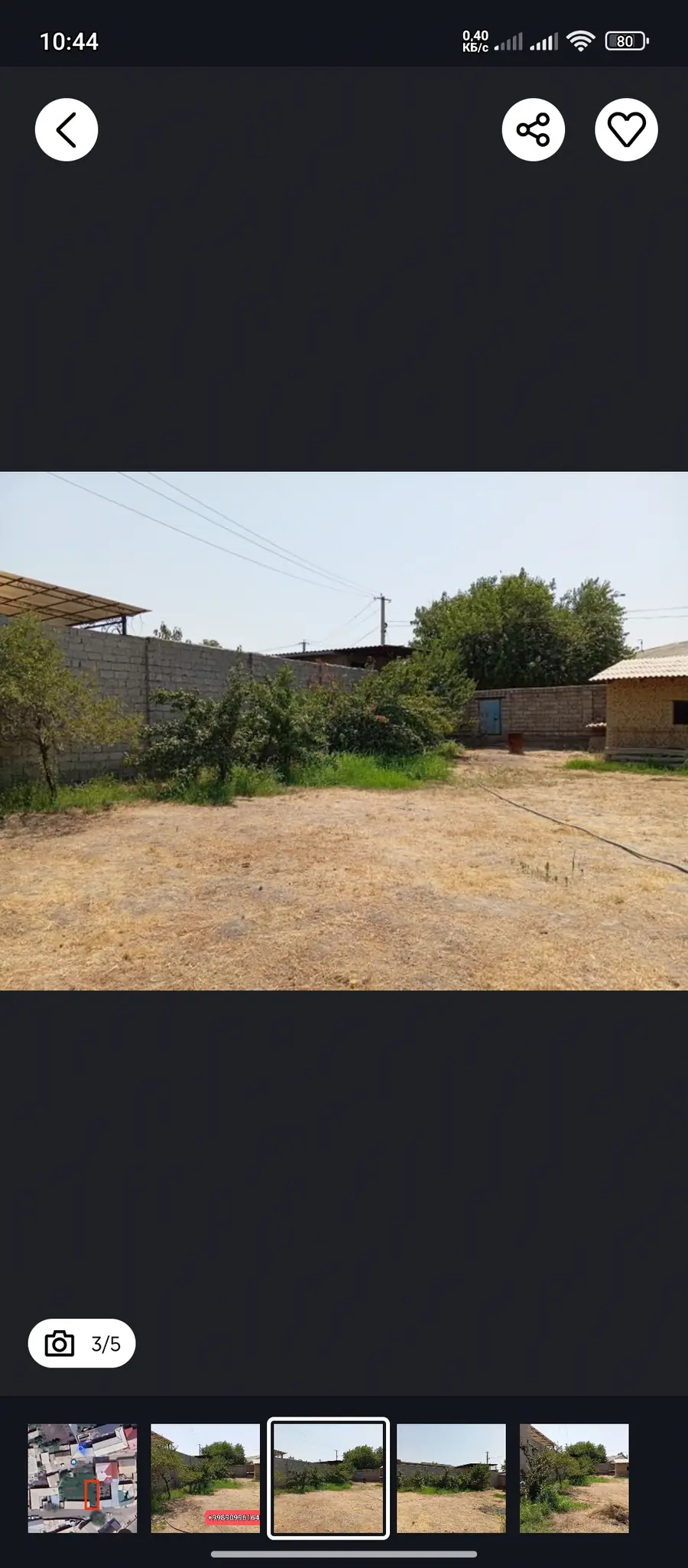Select the second thumbnail with phone number

(206, 1478)
